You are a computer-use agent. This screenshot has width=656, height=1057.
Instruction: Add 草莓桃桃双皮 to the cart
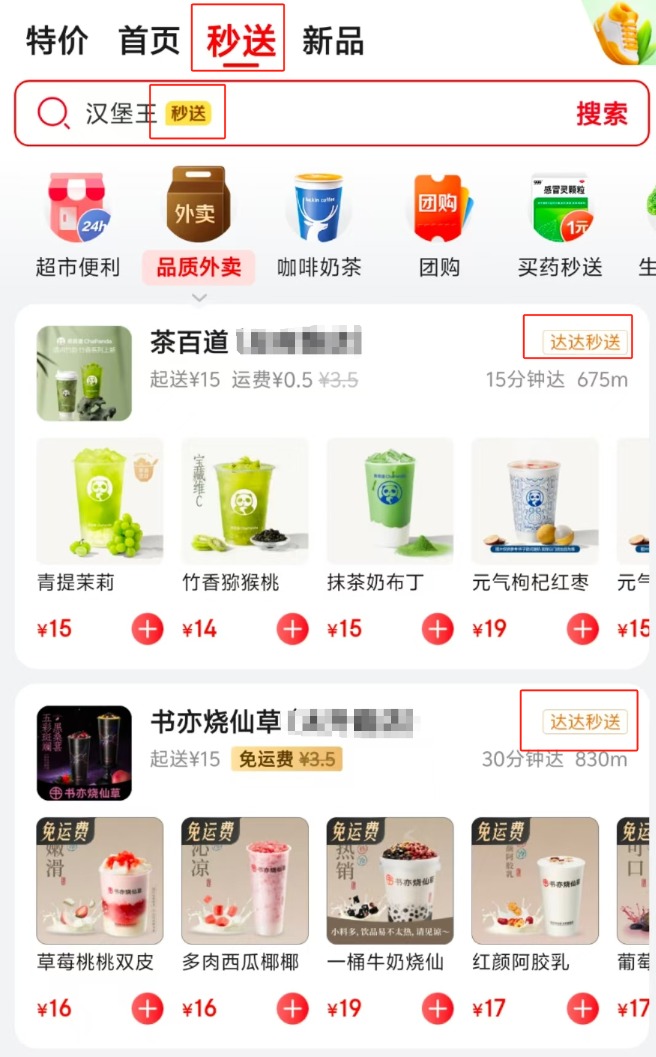coord(147,1009)
